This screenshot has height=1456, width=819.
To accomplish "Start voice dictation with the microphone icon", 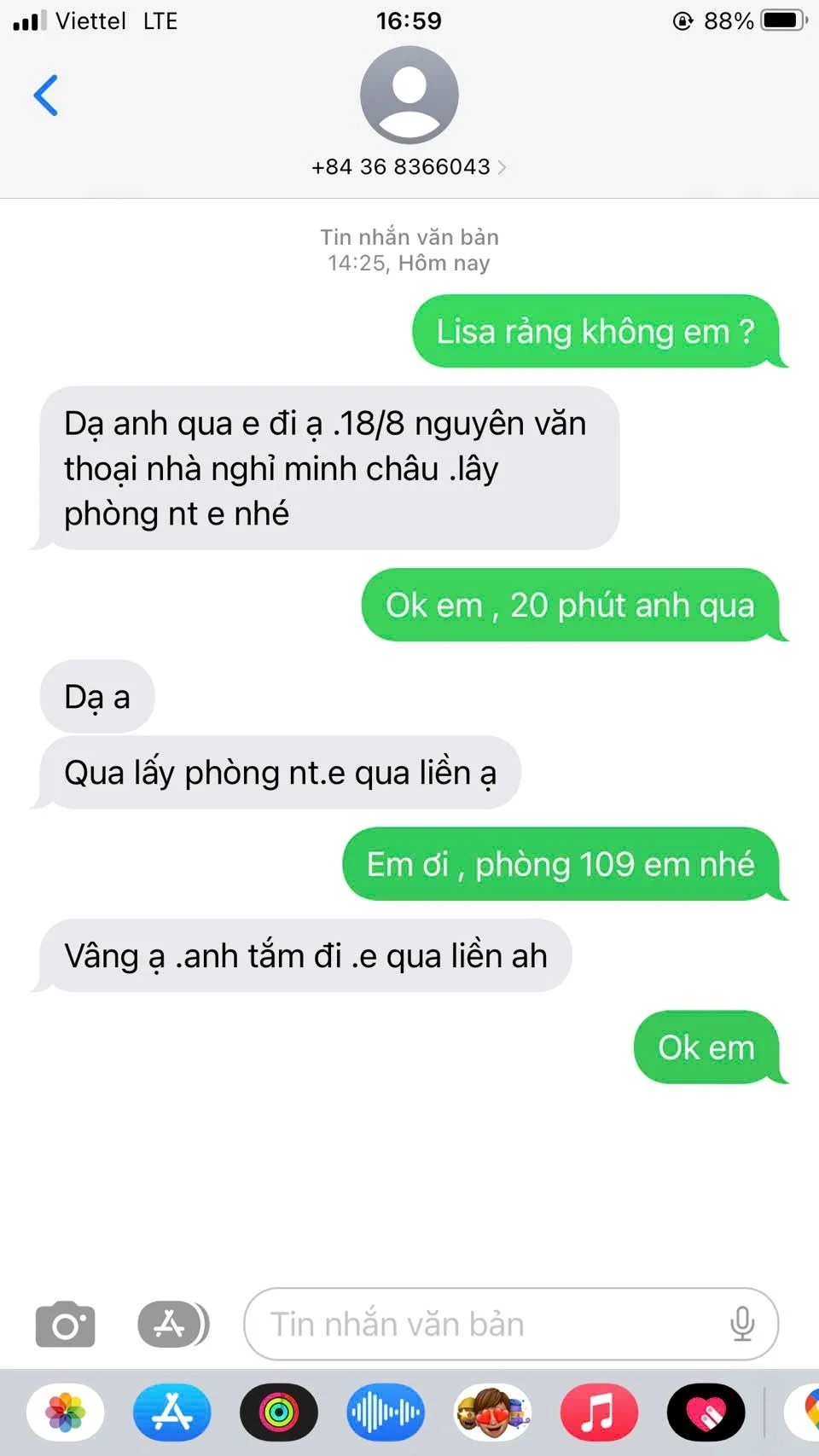I will coord(742,1325).
